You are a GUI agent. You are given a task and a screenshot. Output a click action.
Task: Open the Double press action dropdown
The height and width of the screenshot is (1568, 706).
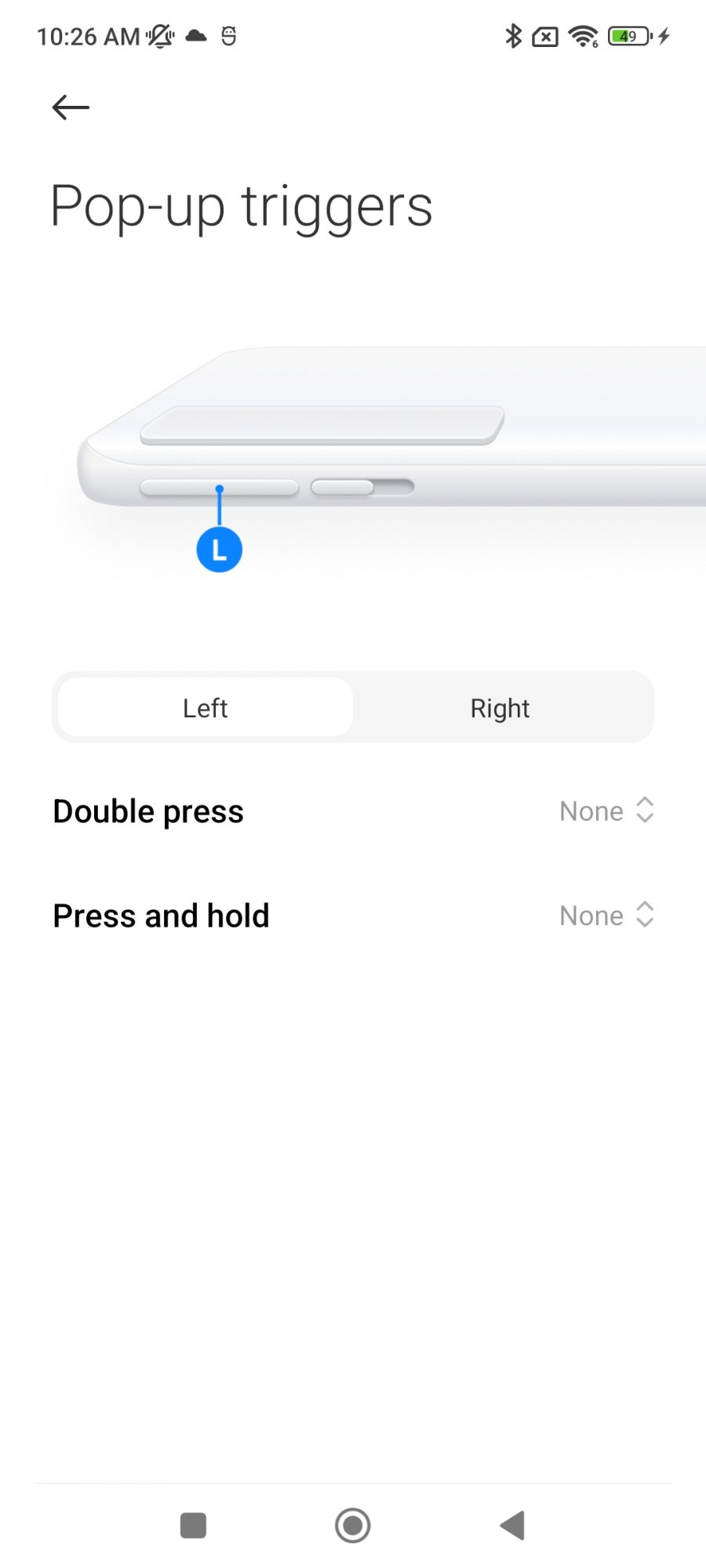click(606, 811)
